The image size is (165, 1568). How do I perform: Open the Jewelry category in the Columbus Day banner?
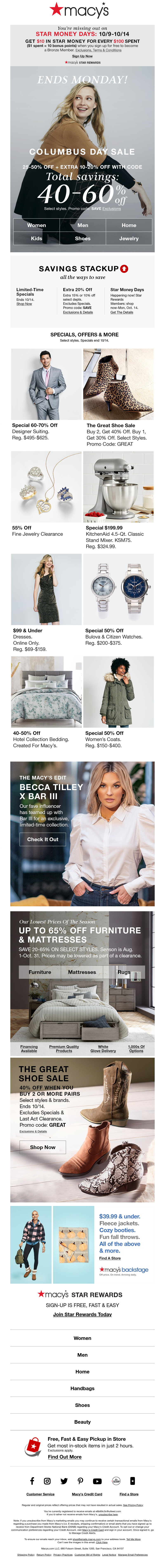(x=129, y=239)
